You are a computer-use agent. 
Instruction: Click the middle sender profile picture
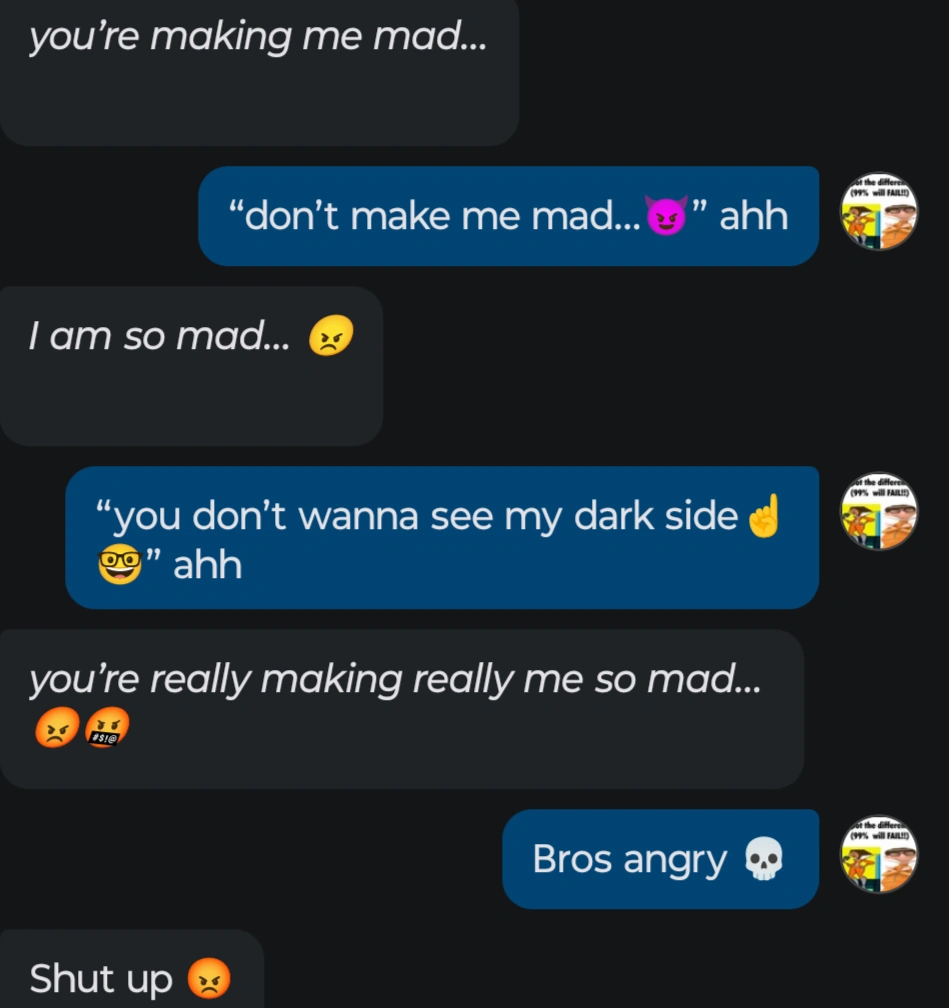pos(878,511)
